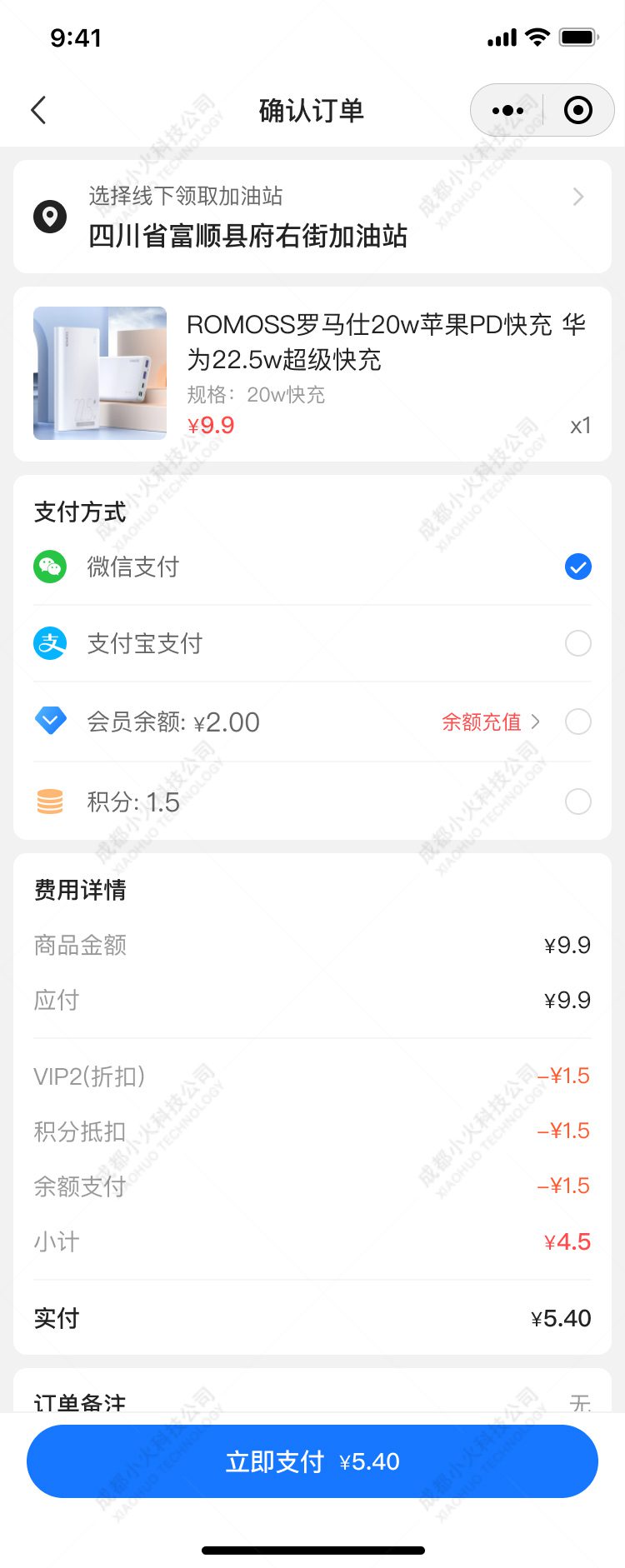Click the 余额充值 link

coord(482,722)
